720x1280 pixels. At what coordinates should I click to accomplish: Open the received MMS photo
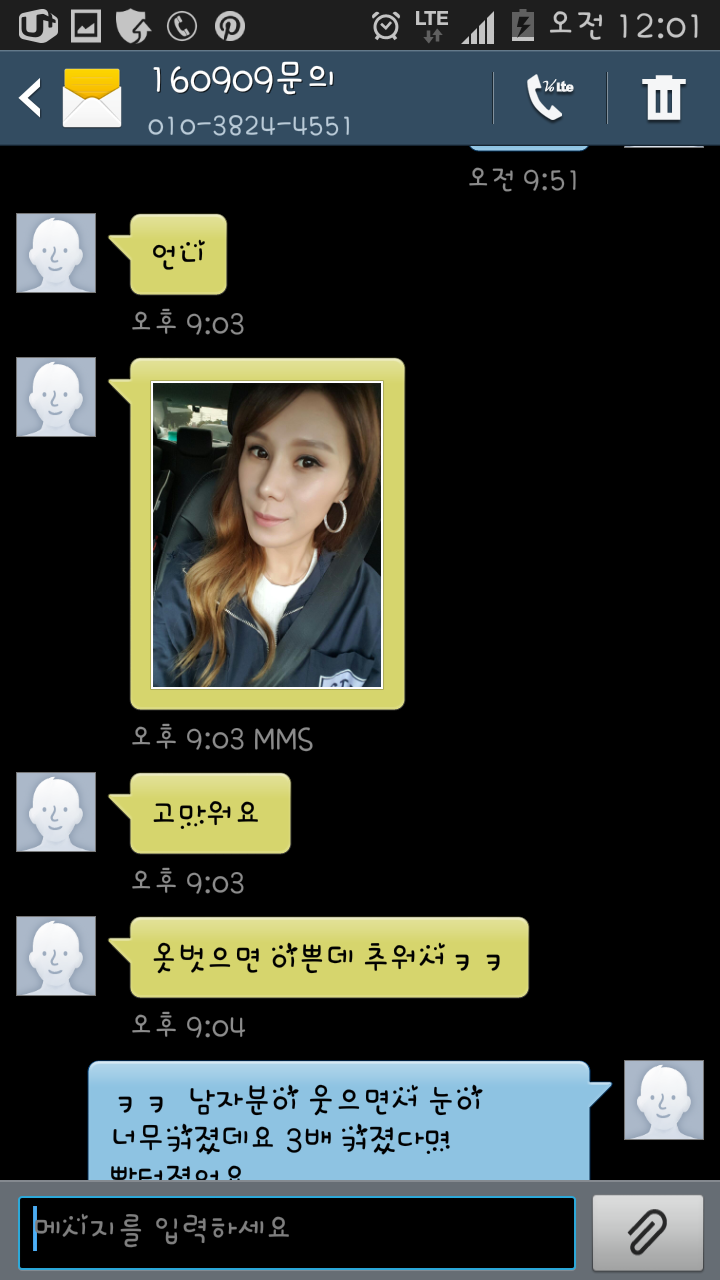coord(267,535)
